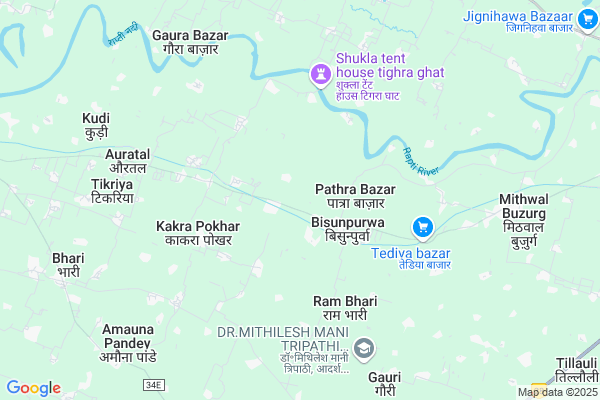Open the Dr. Mithilesh Mani Tripathi school marker
600x400 pixels.
364,347
